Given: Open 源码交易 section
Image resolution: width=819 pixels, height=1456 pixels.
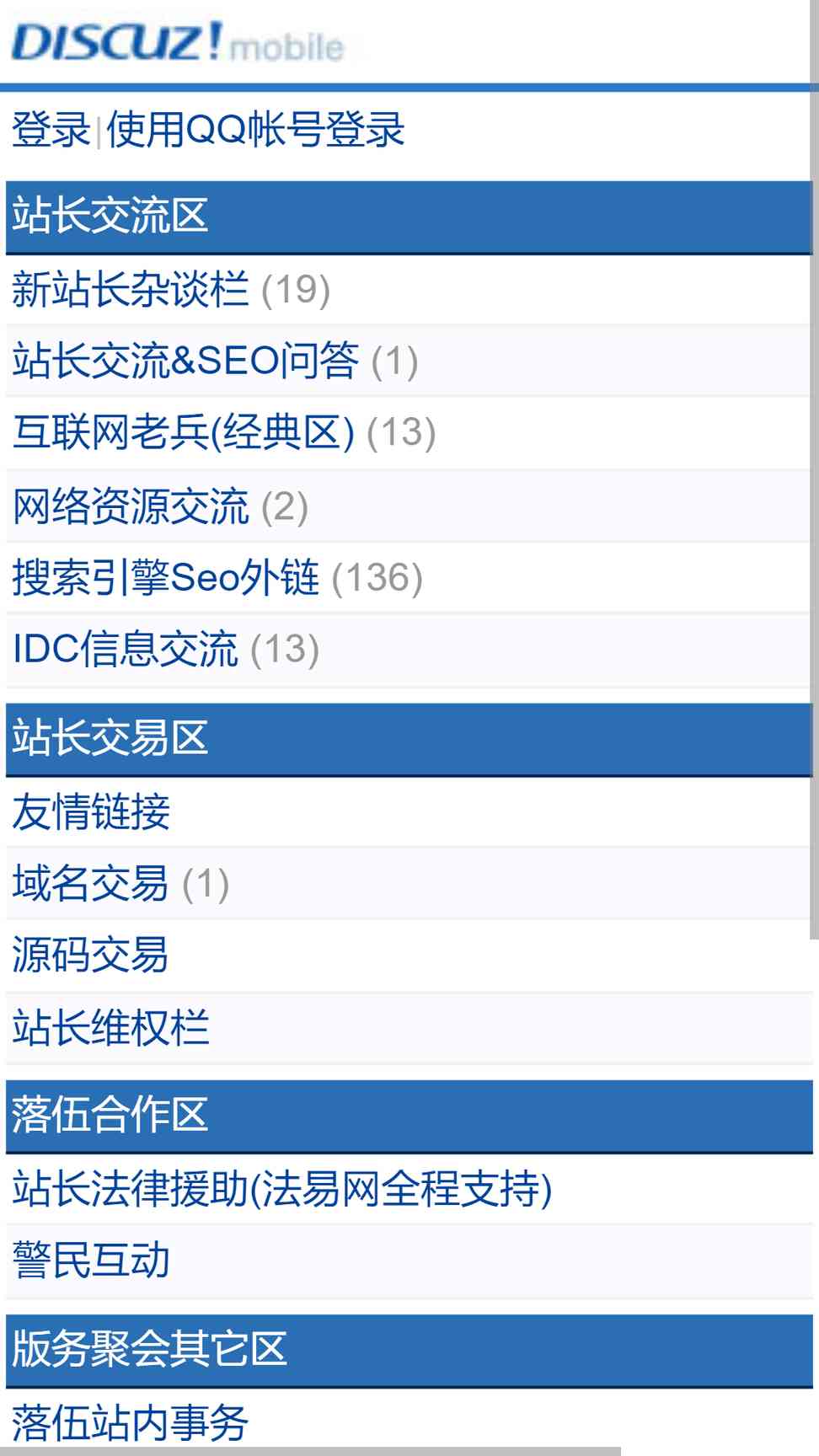Looking at the screenshot, I should (x=90, y=955).
